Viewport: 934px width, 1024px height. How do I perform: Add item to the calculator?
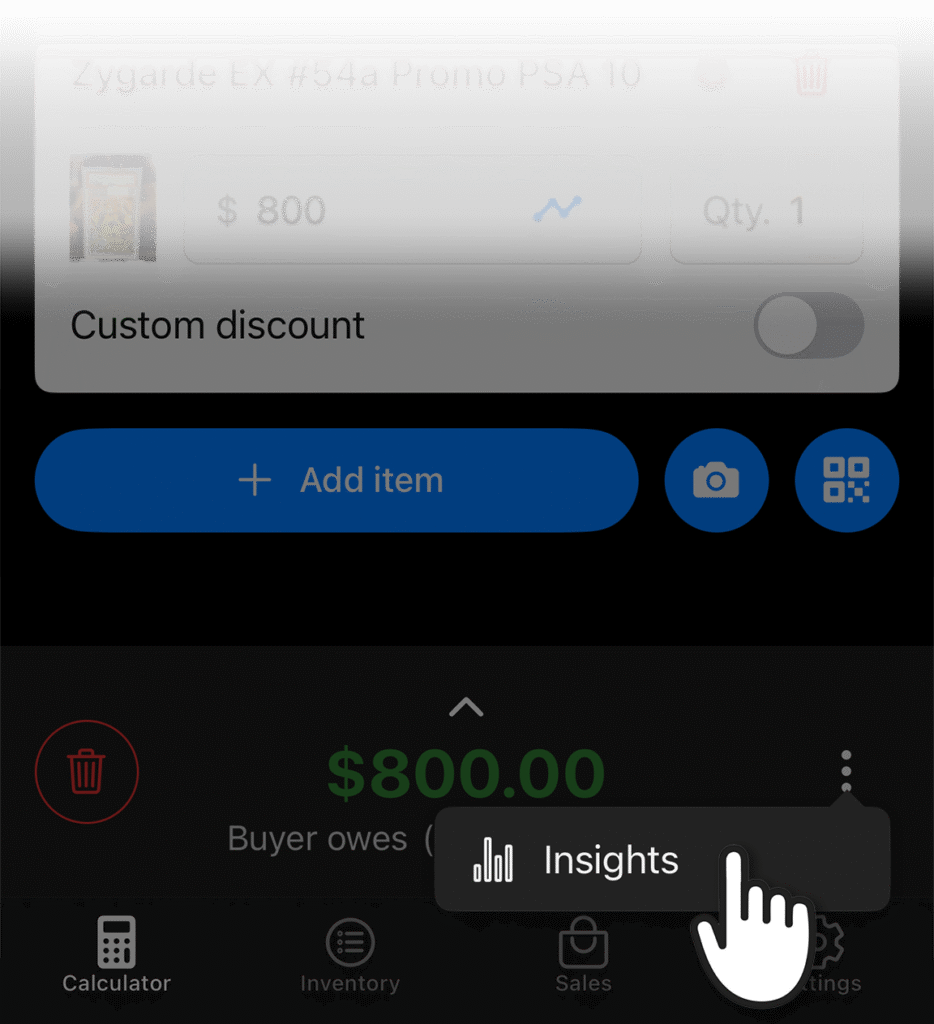point(336,480)
